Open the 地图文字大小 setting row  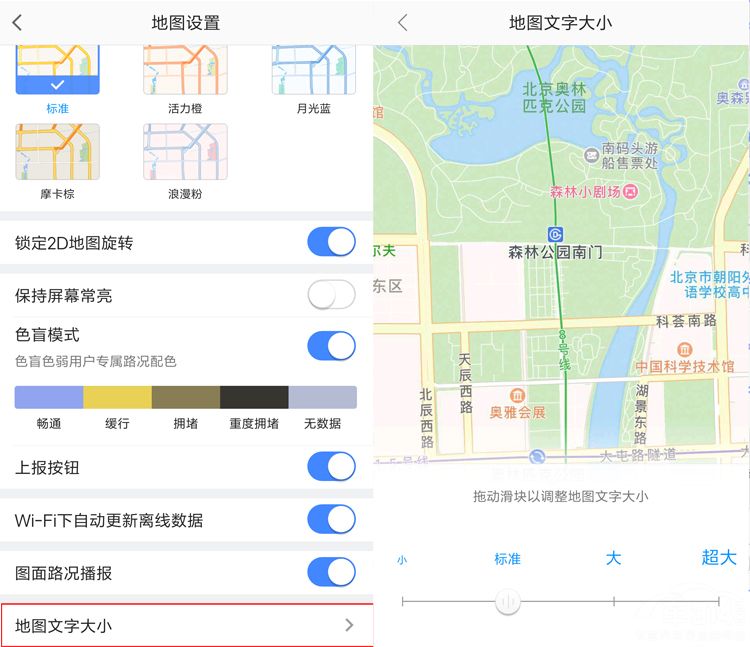[186, 626]
